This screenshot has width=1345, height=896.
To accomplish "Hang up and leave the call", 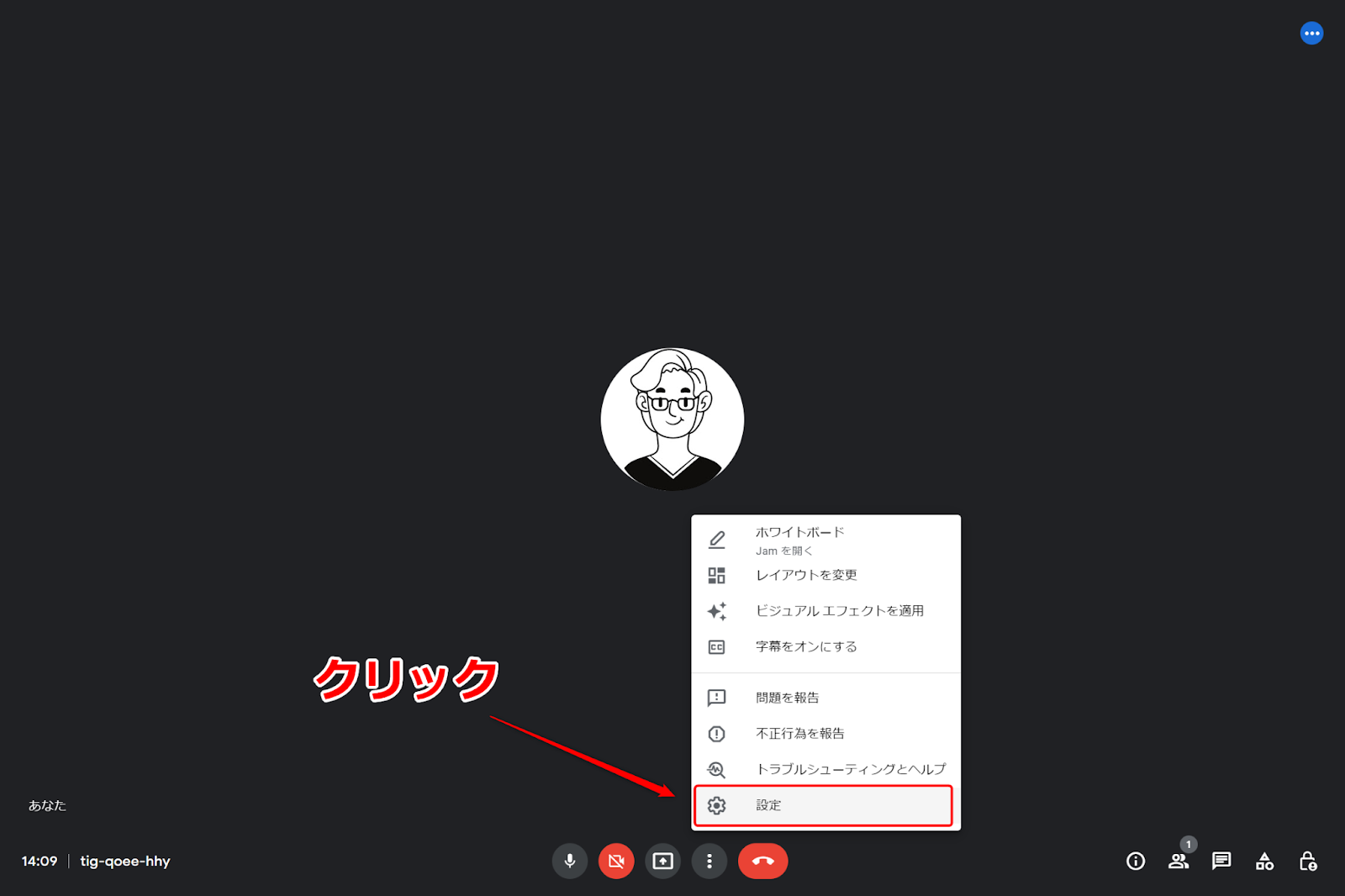I will (x=762, y=861).
